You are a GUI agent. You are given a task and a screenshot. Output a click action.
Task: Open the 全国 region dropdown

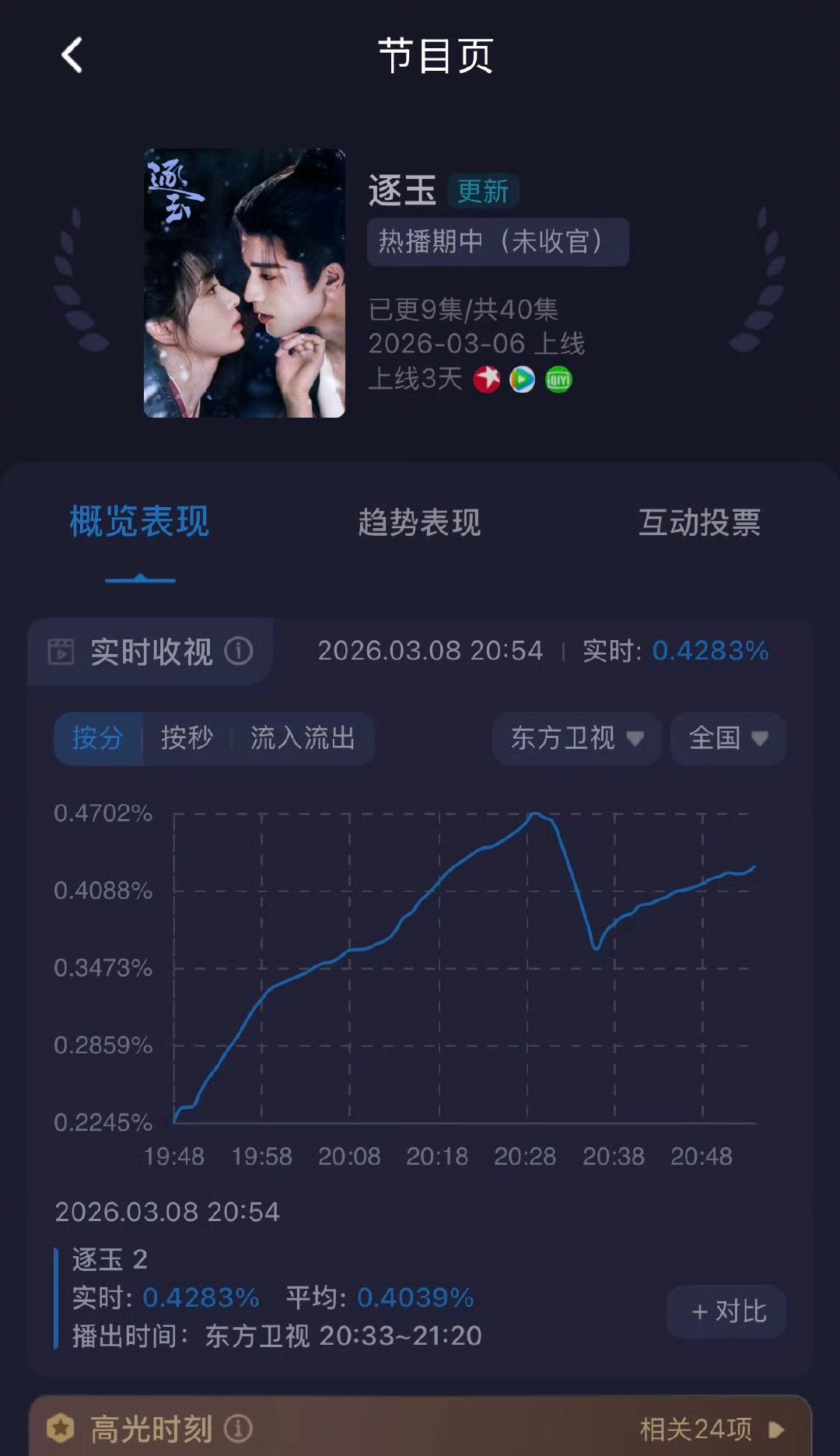coord(726,739)
